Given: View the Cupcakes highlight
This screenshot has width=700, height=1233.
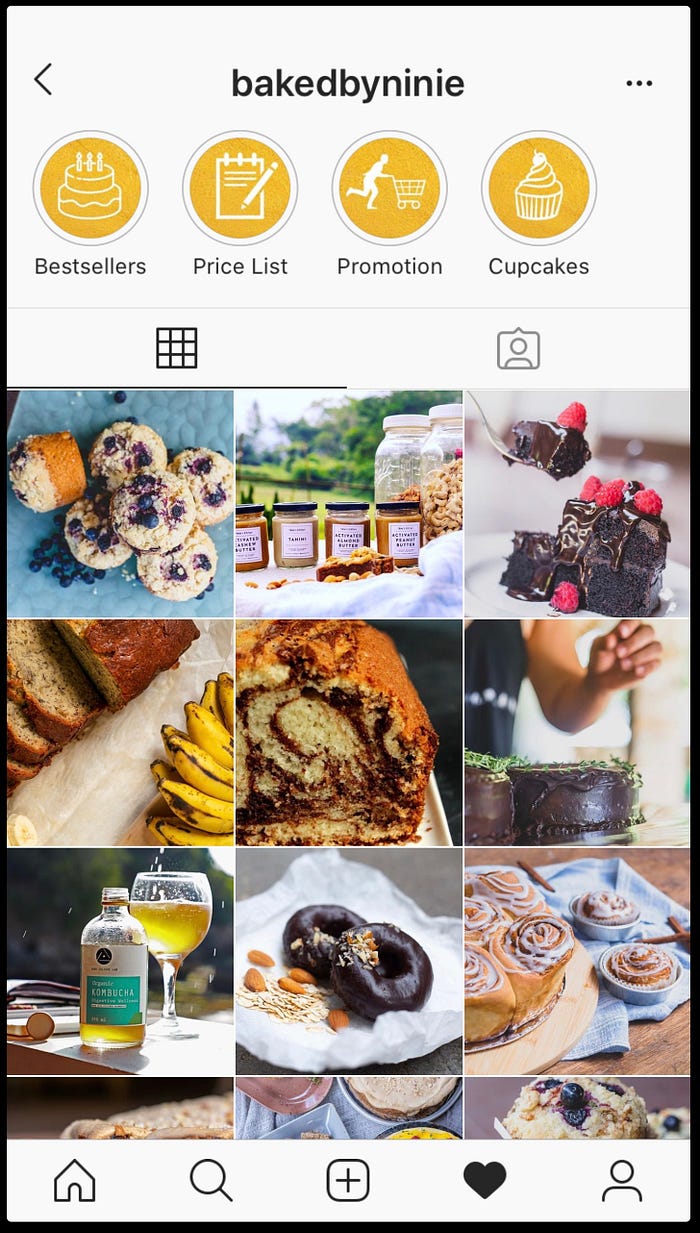Looking at the screenshot, I should 539,188.
